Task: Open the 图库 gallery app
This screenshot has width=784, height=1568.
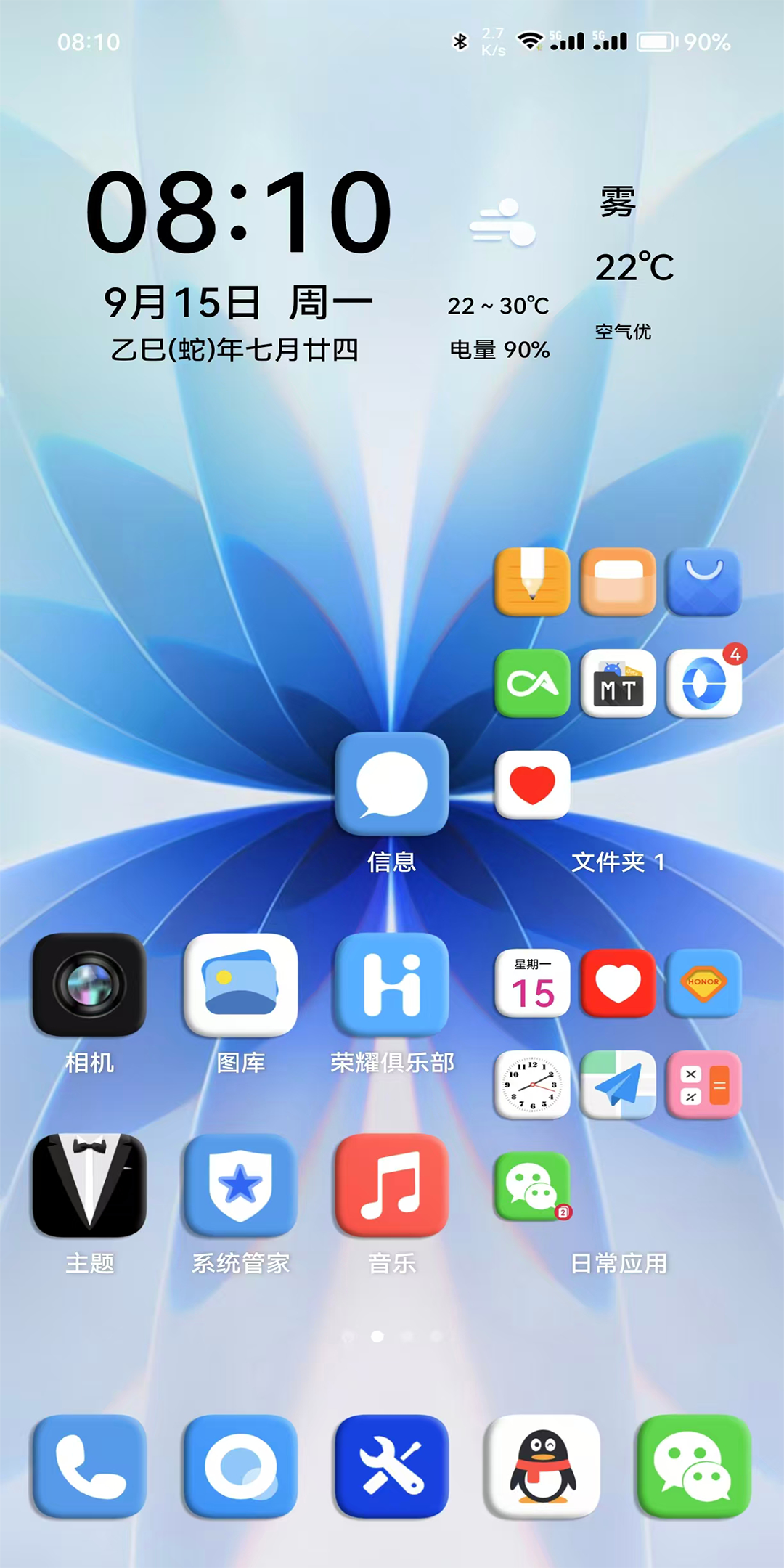Action: [240, 985]
